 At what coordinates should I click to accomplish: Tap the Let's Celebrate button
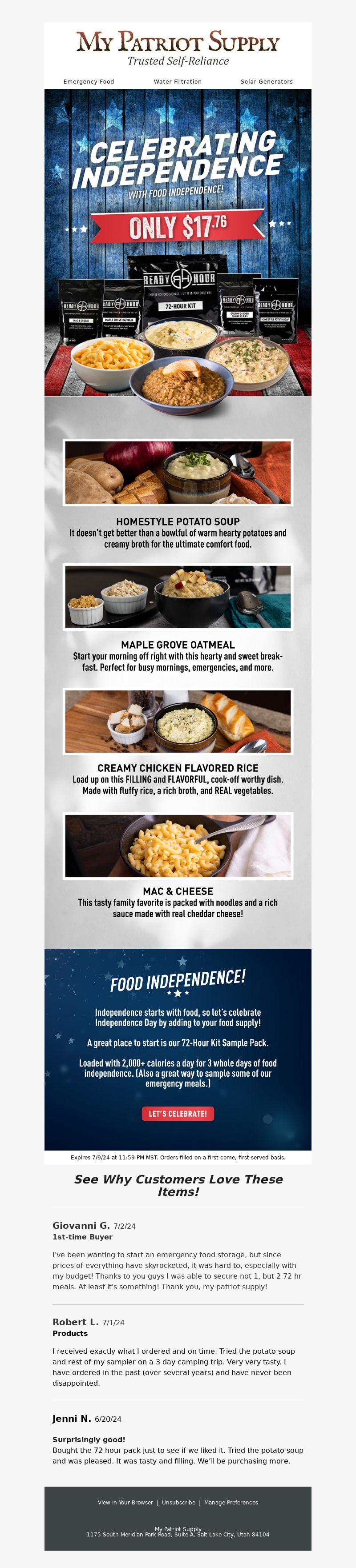point(178,1113)
